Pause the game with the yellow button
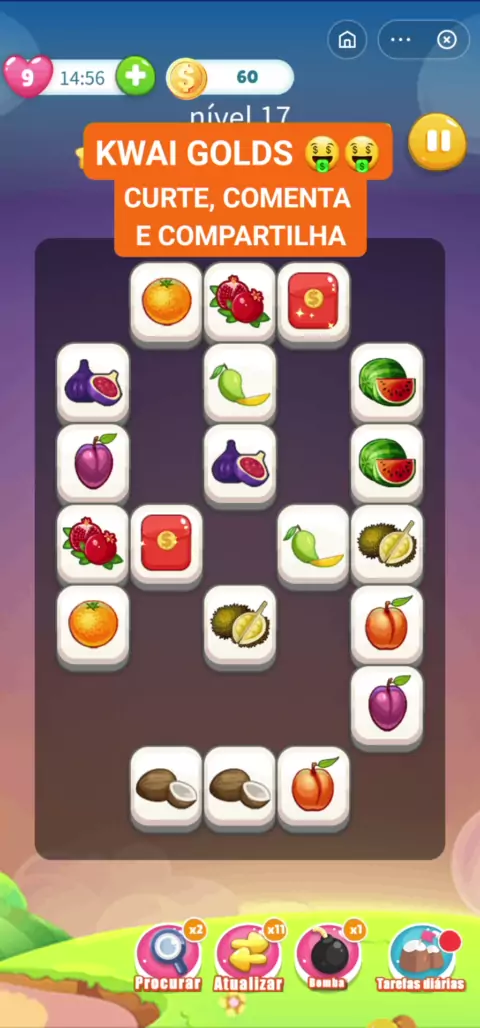This screenshot has width=480, height=1028. [x=437, y=142]
